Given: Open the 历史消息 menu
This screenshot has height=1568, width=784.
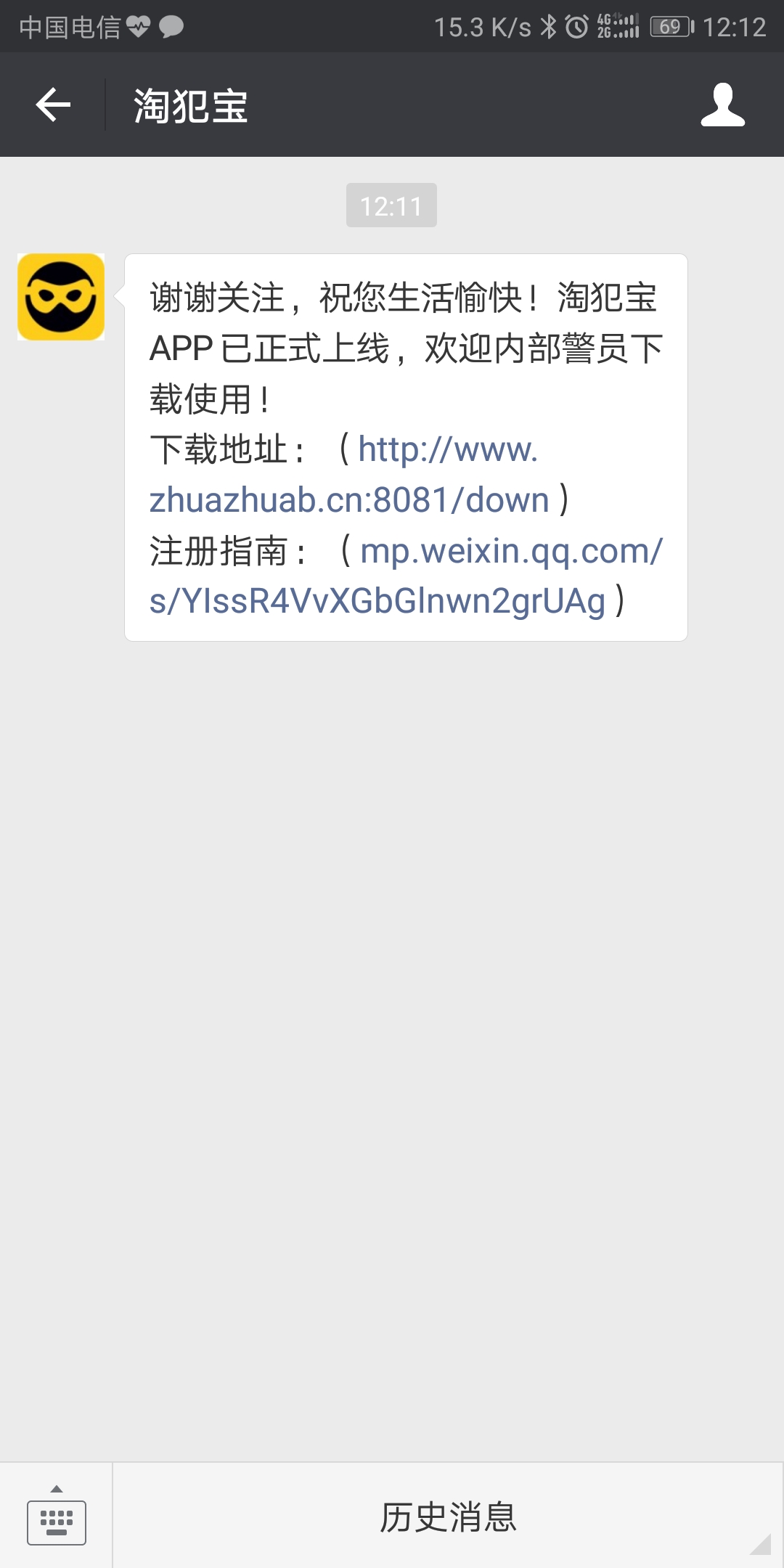Looking at the screenshot, I should coord(448,1517).
